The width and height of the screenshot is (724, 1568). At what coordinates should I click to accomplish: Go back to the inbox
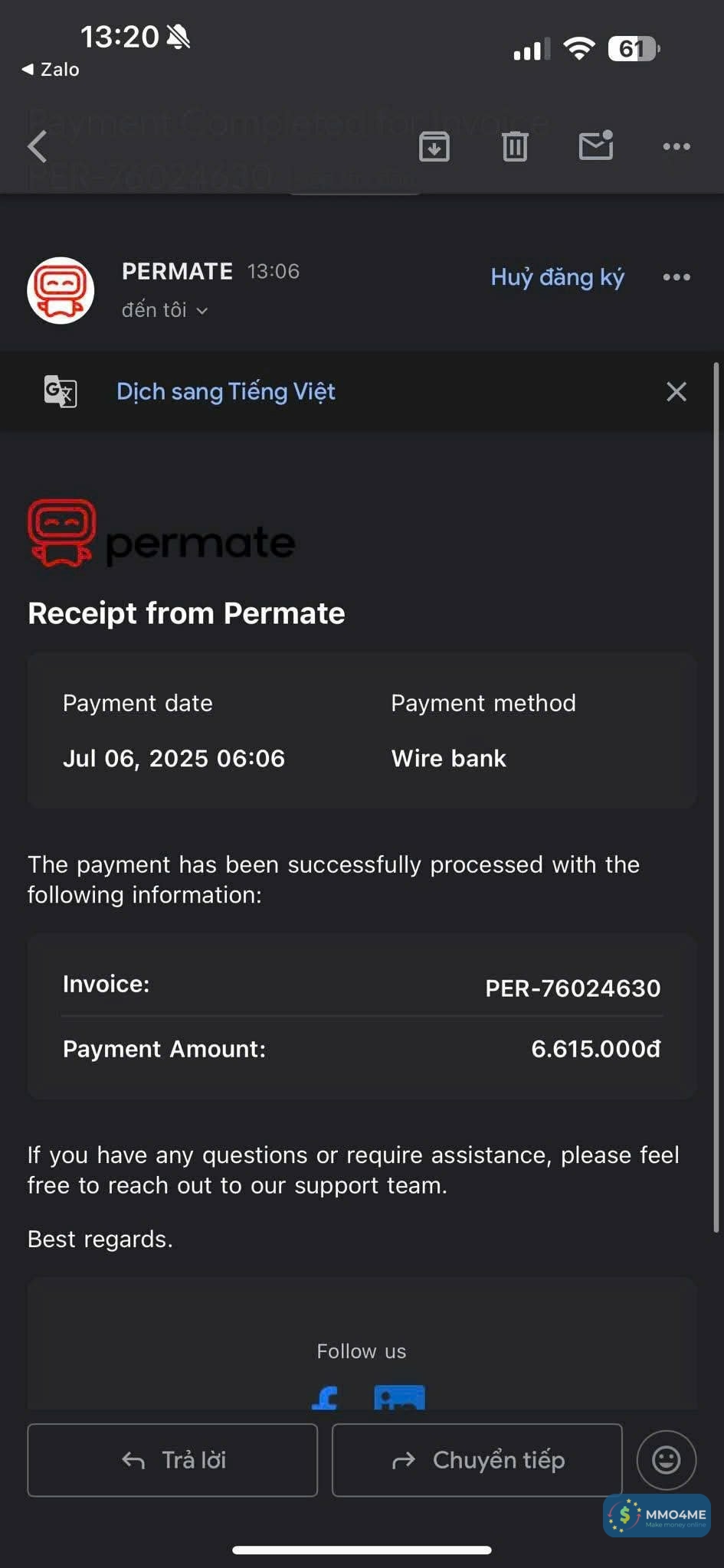[x=38, y=146]
